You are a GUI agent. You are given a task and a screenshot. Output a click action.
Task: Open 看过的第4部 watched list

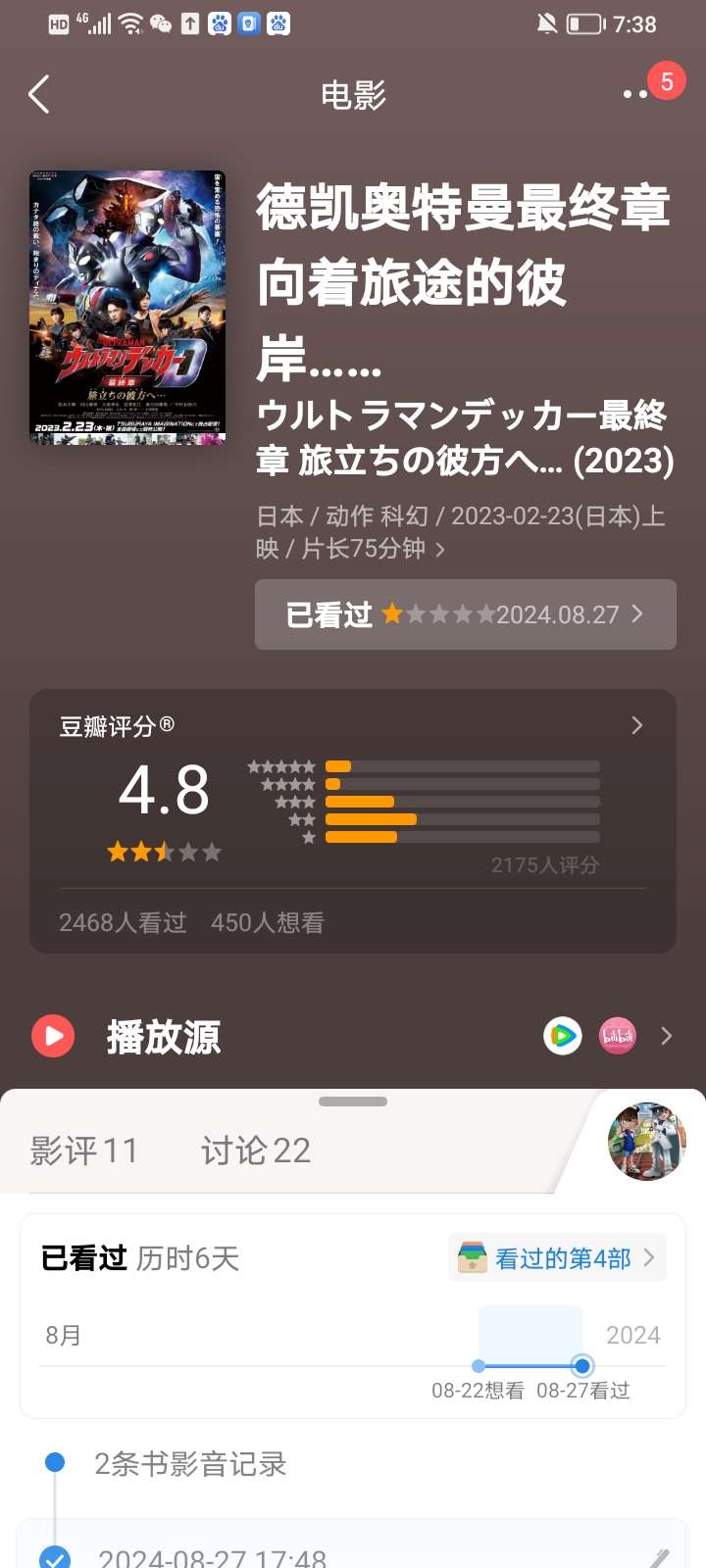click(x=559, y=1258)
